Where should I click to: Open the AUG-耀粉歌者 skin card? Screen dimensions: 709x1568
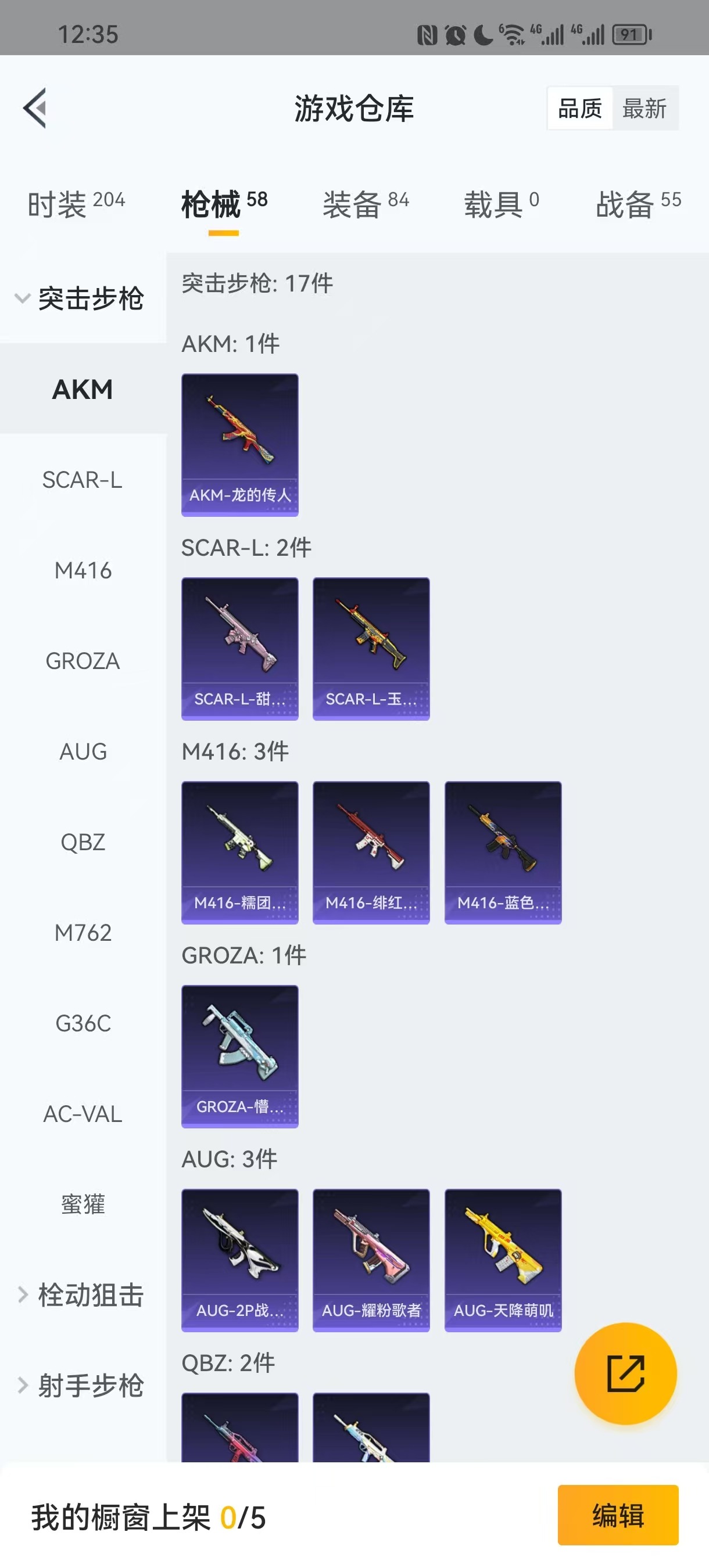coord(371,1260)
